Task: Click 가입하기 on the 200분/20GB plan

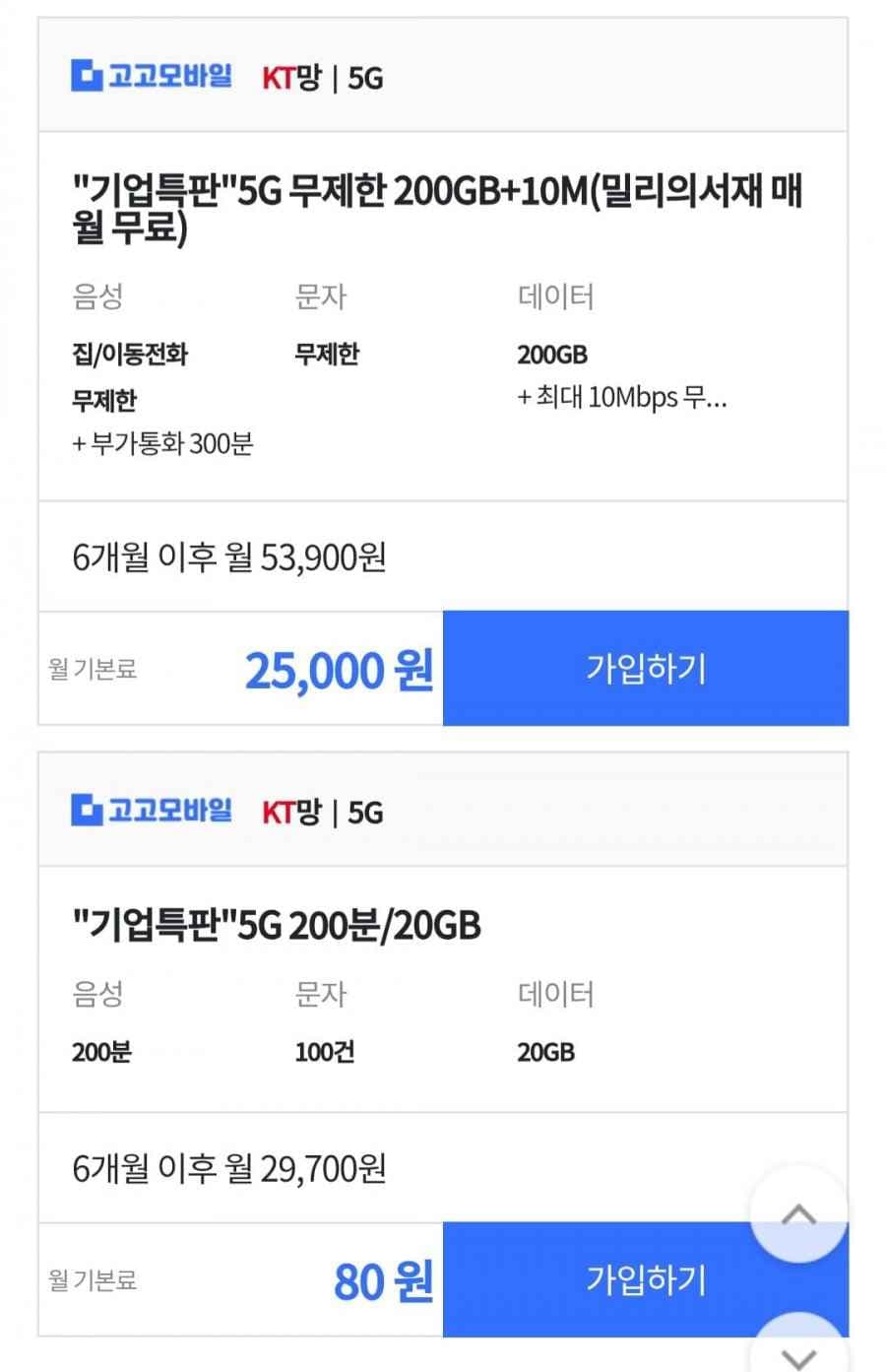Action: (646, 1281)
